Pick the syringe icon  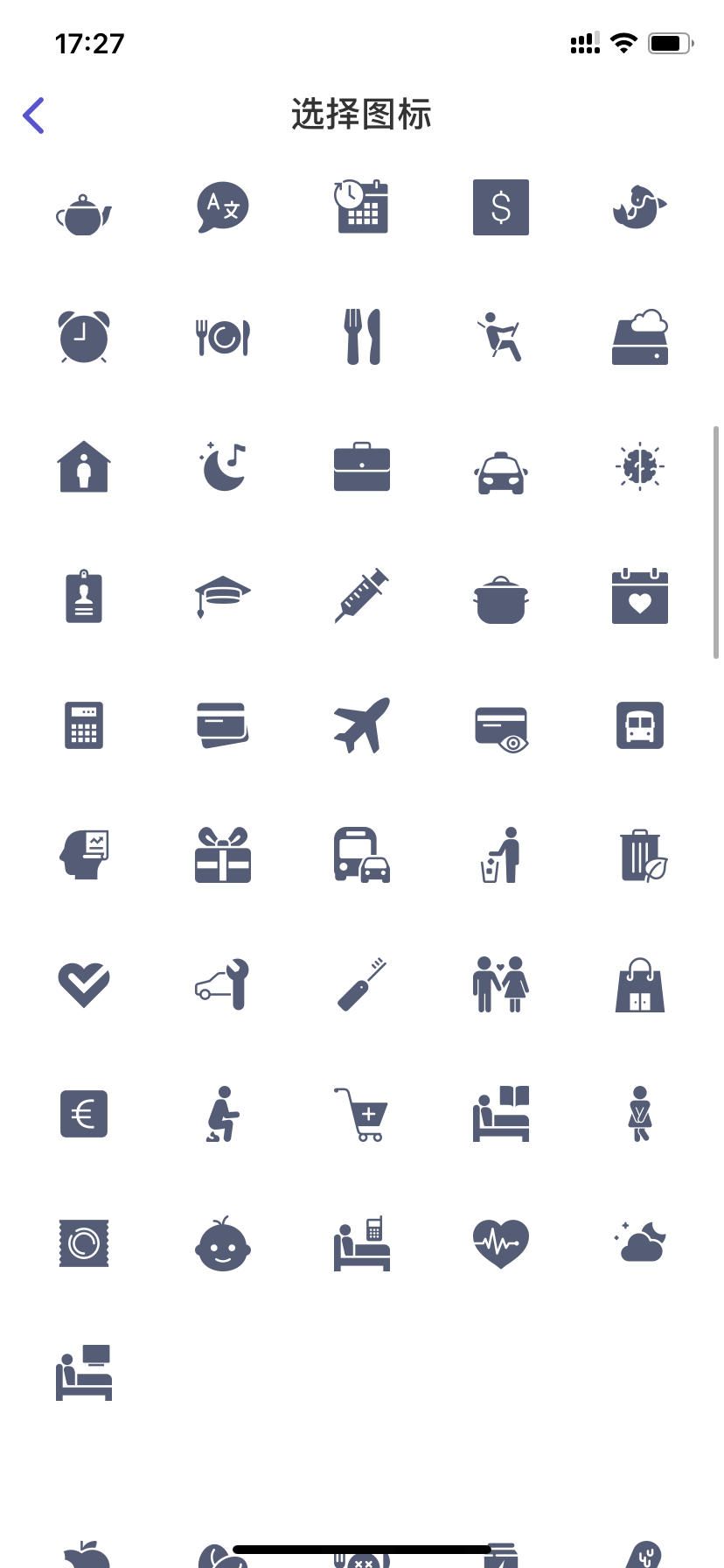coord(362,595)
